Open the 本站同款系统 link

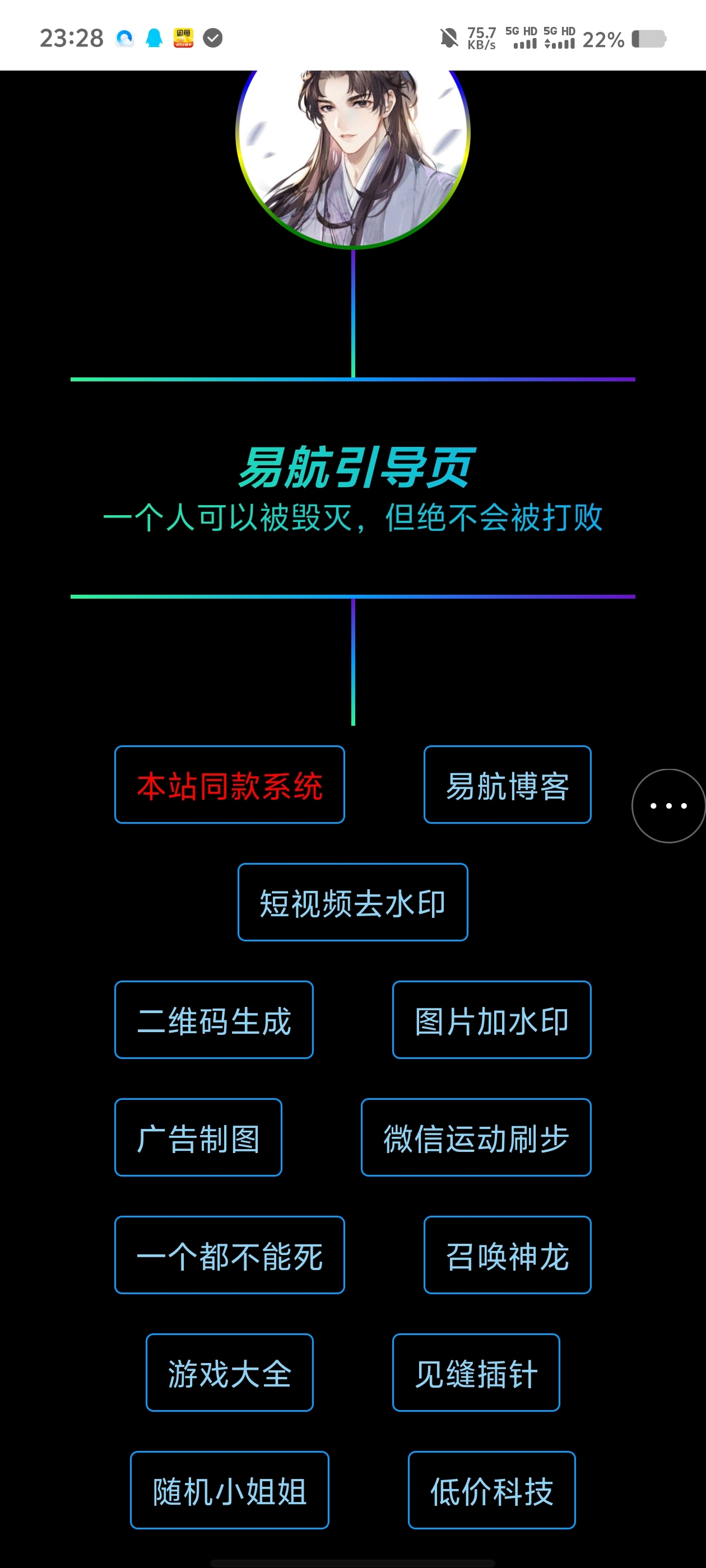(x=230, y=785)
